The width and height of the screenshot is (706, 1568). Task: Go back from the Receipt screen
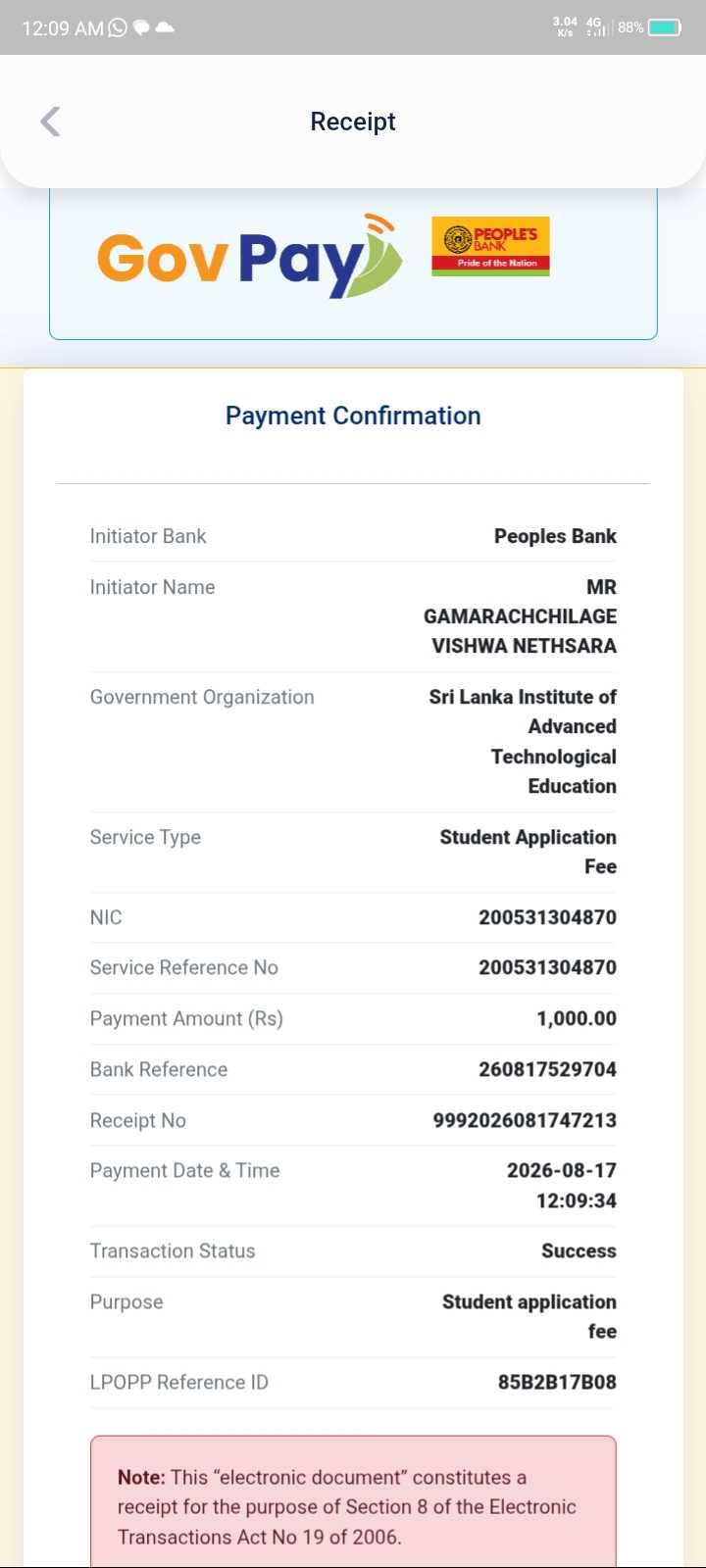point(50,122)
